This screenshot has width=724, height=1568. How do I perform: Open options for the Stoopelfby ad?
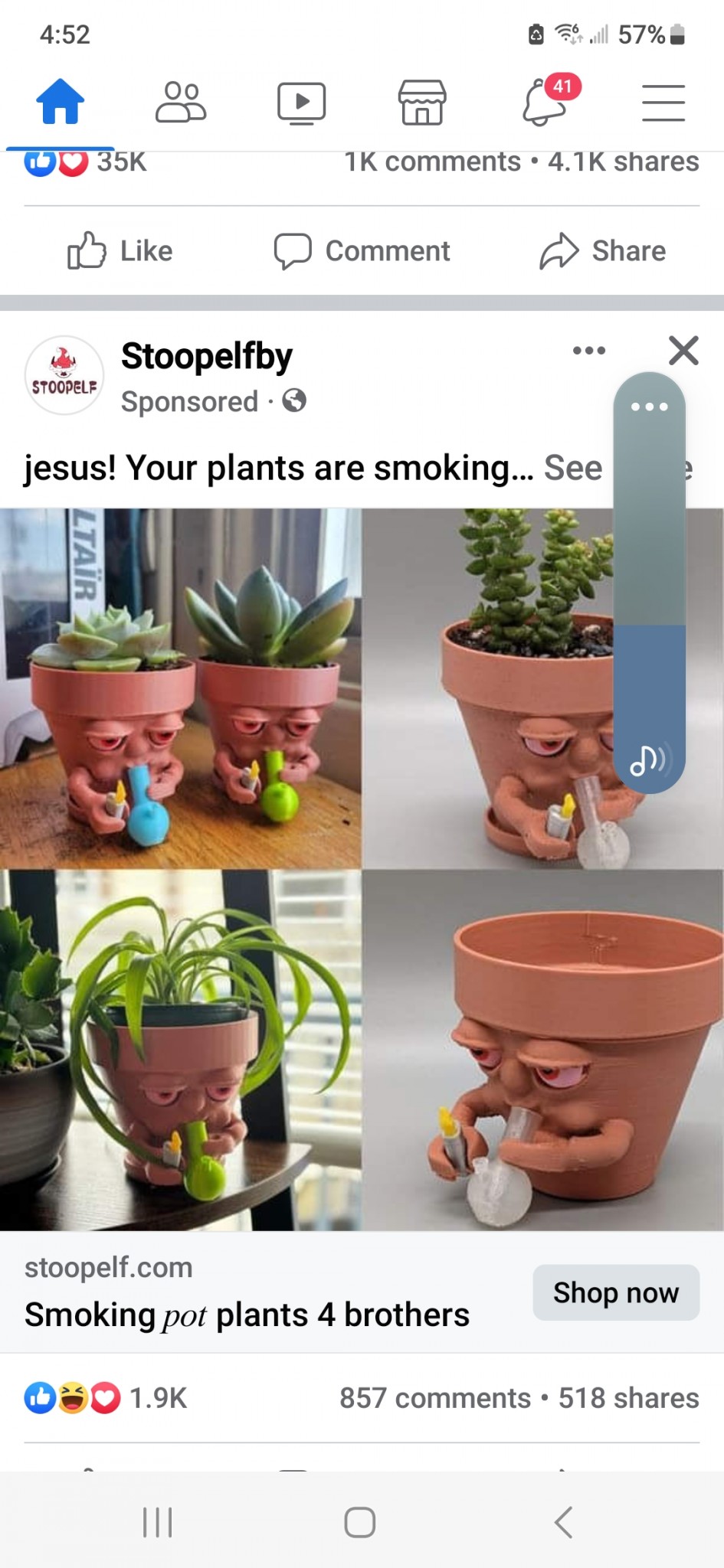(589, 351)
